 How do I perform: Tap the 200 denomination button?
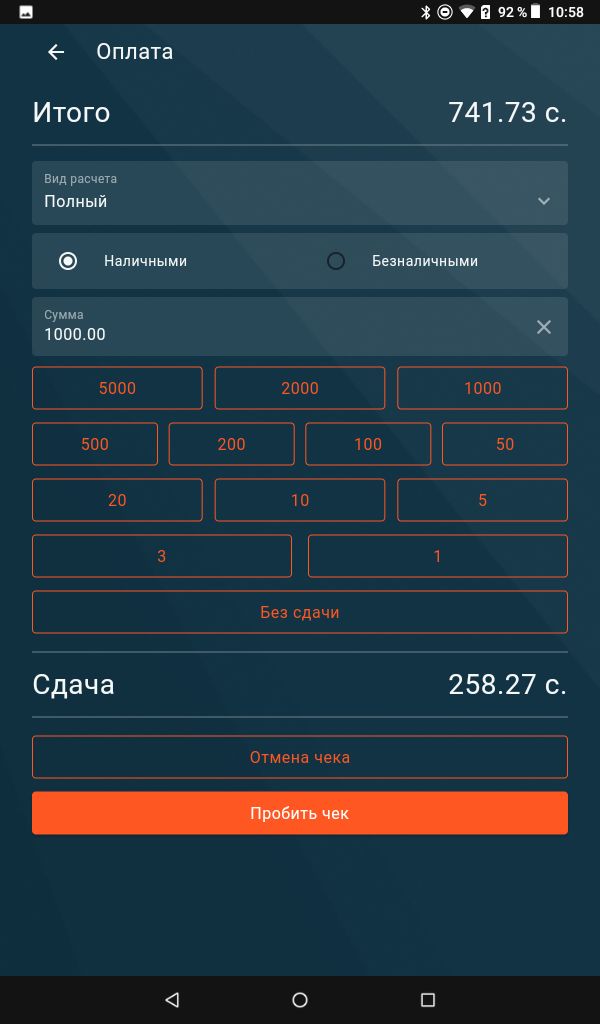231,444
